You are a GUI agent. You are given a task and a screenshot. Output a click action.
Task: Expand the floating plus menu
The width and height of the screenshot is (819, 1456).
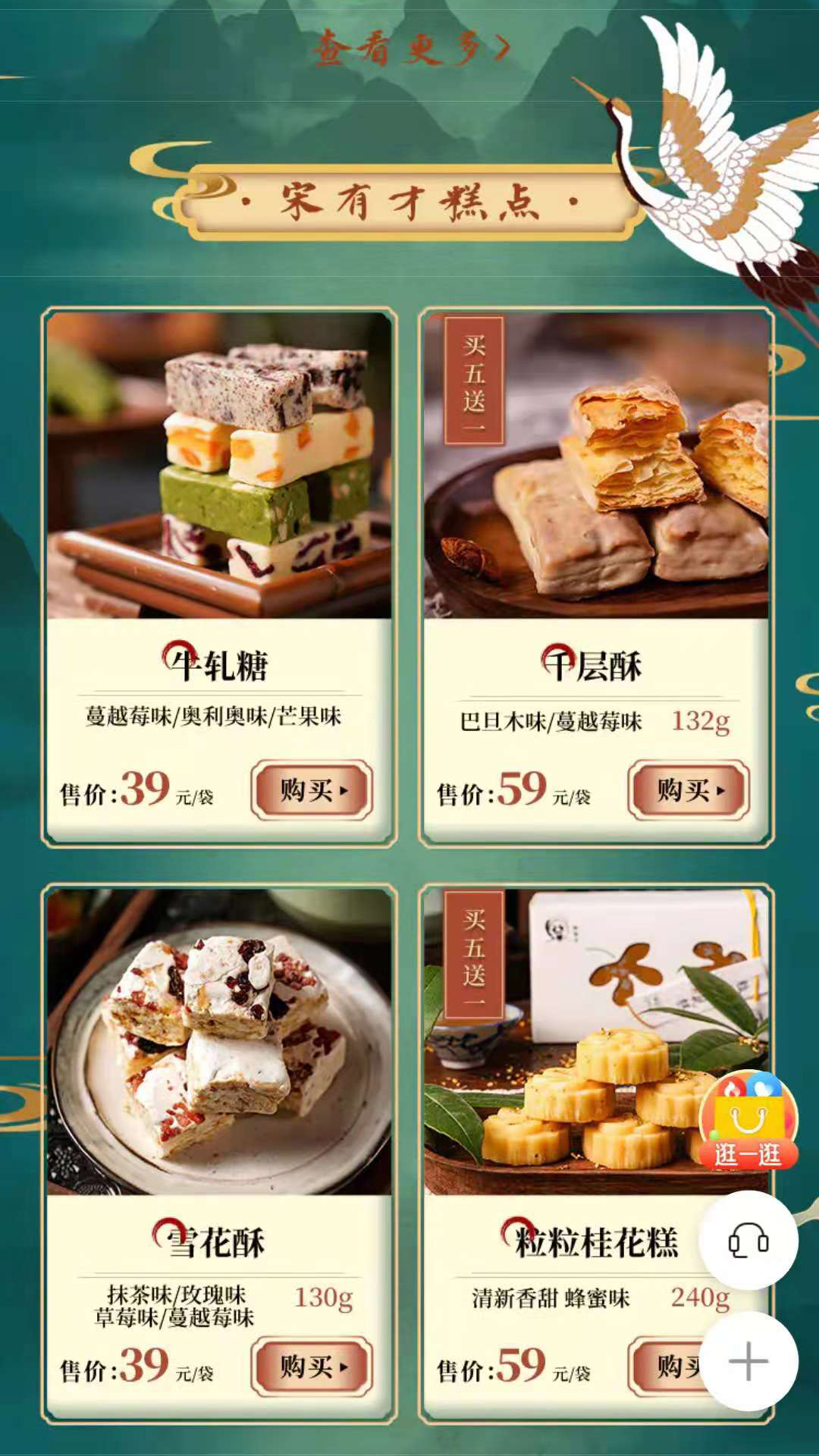point(748,1361)
